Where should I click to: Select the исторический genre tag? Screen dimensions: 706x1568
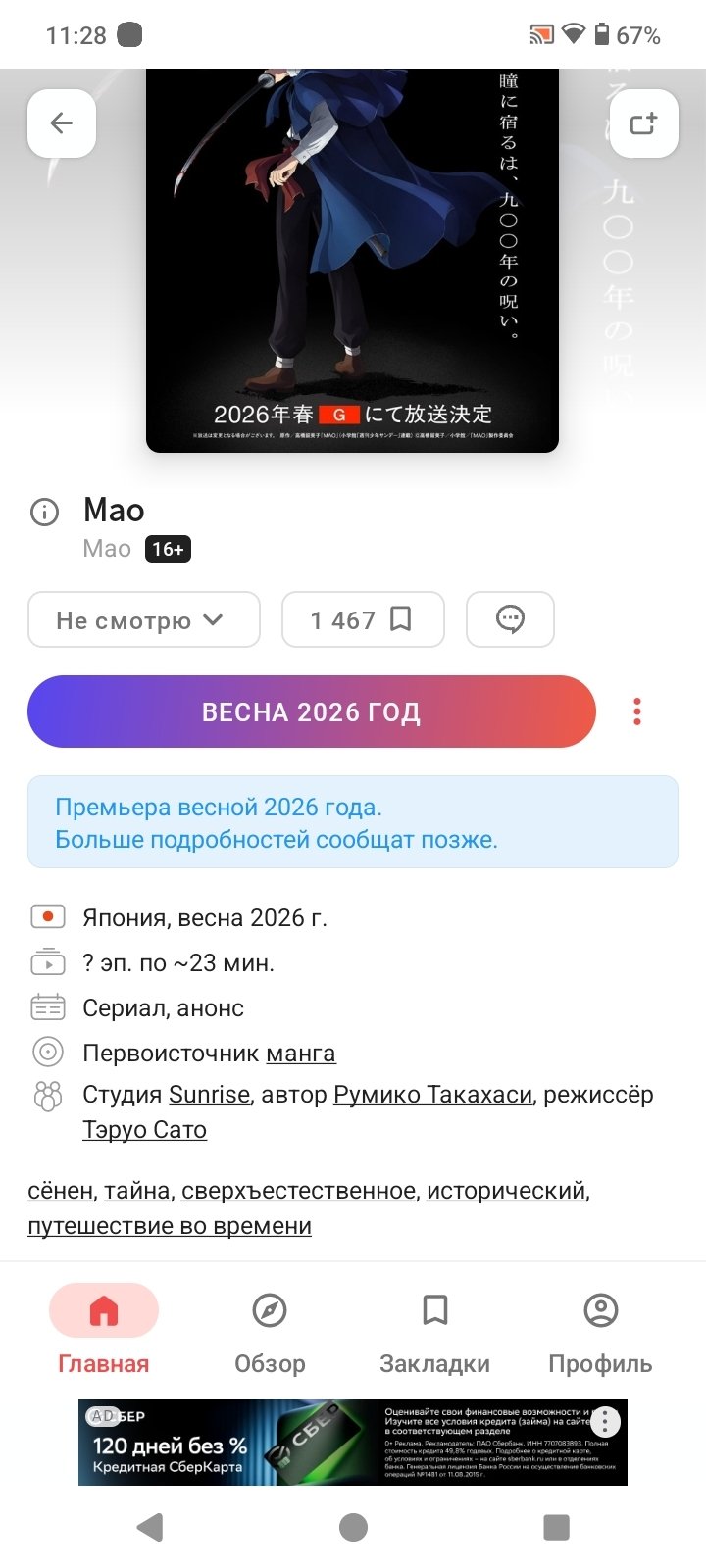tap(506, 1191)
